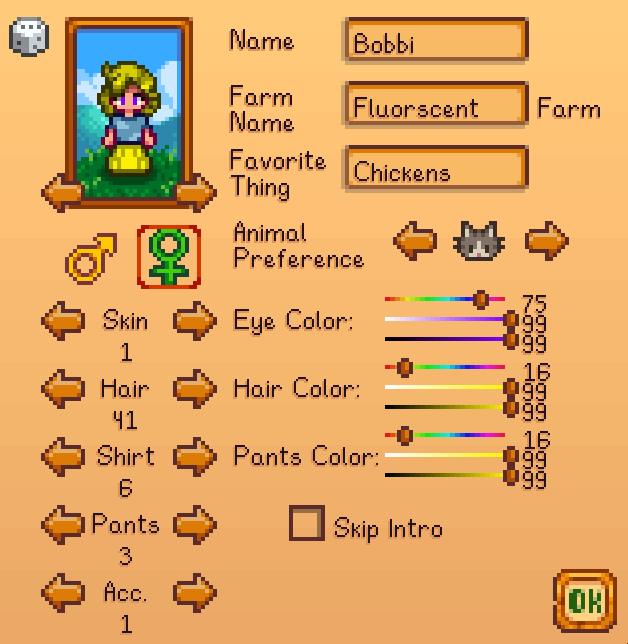Screen dimensions: 628x644
Task: Select the male gender symbol
Action: [91, 258]
